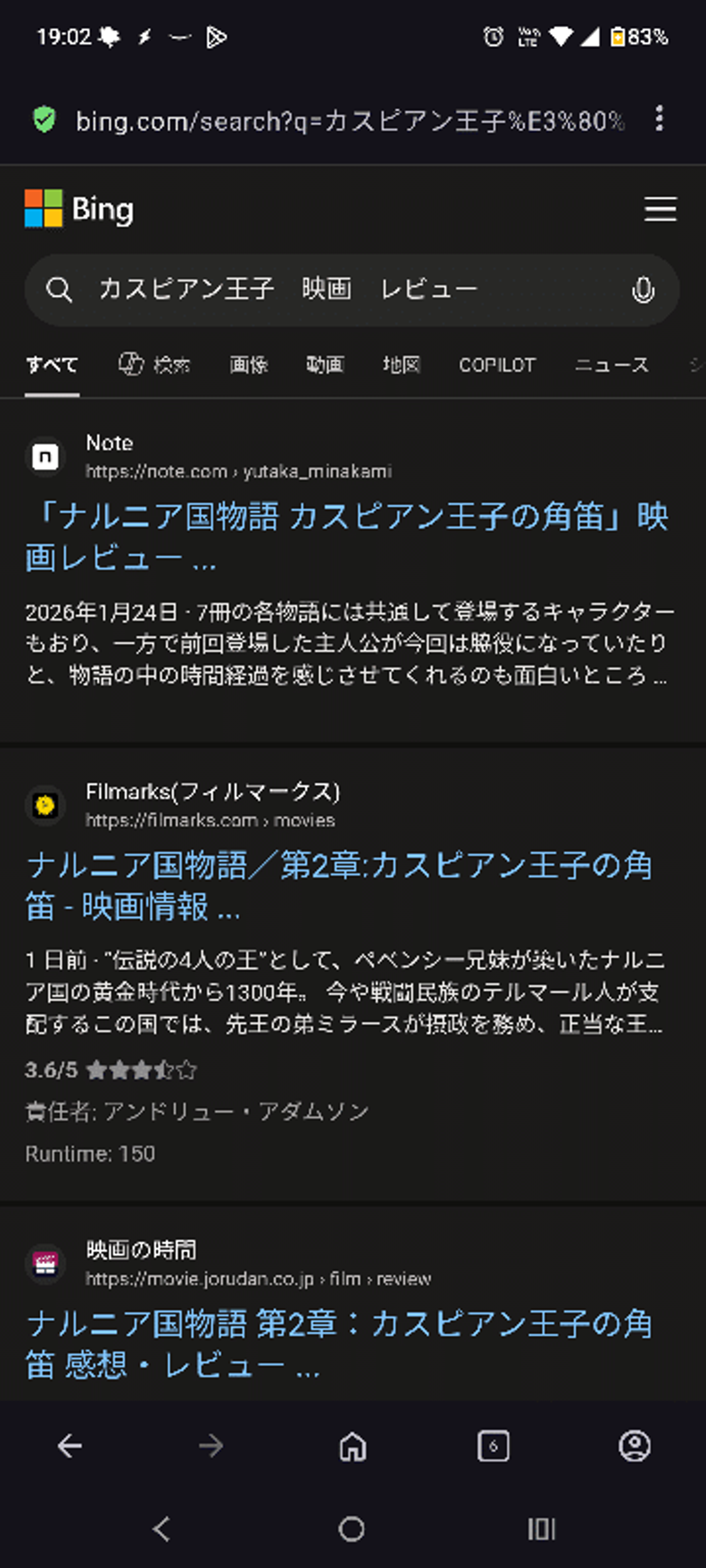This screenshot has height=1568, width=706.
Task: Select the 検索 tab
Action: (x=154, y=365)
